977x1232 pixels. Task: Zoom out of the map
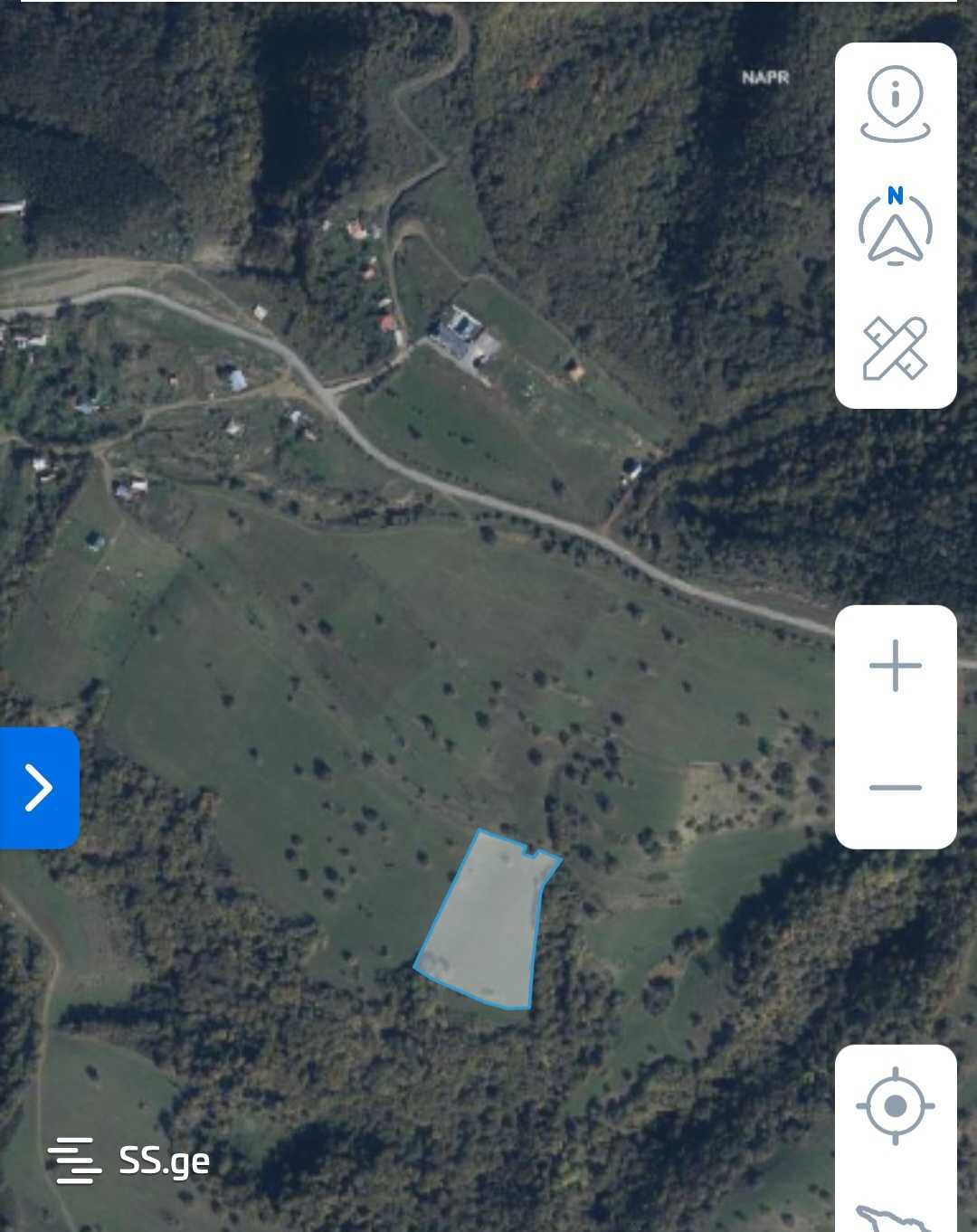895,787
